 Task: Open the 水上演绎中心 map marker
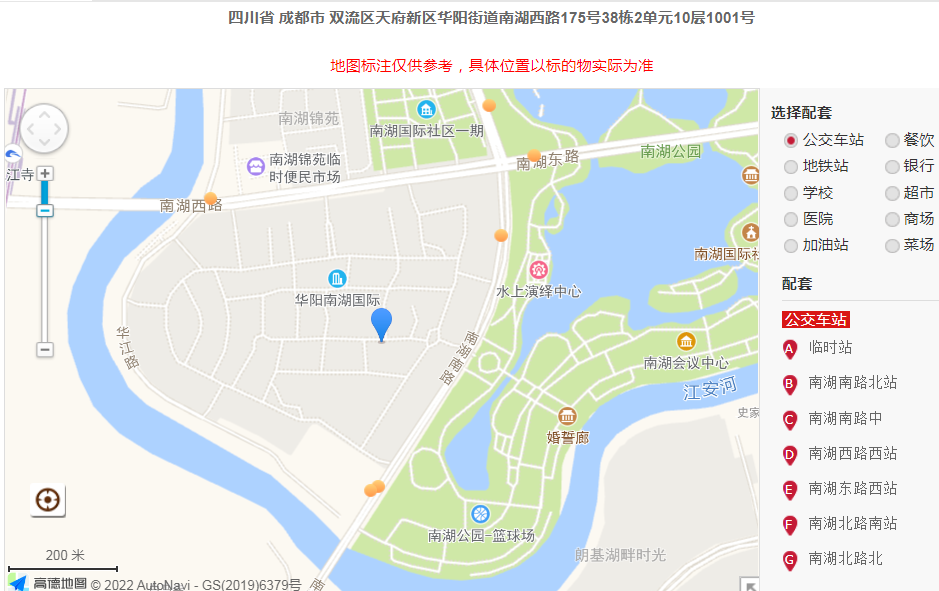pos(539,270)
